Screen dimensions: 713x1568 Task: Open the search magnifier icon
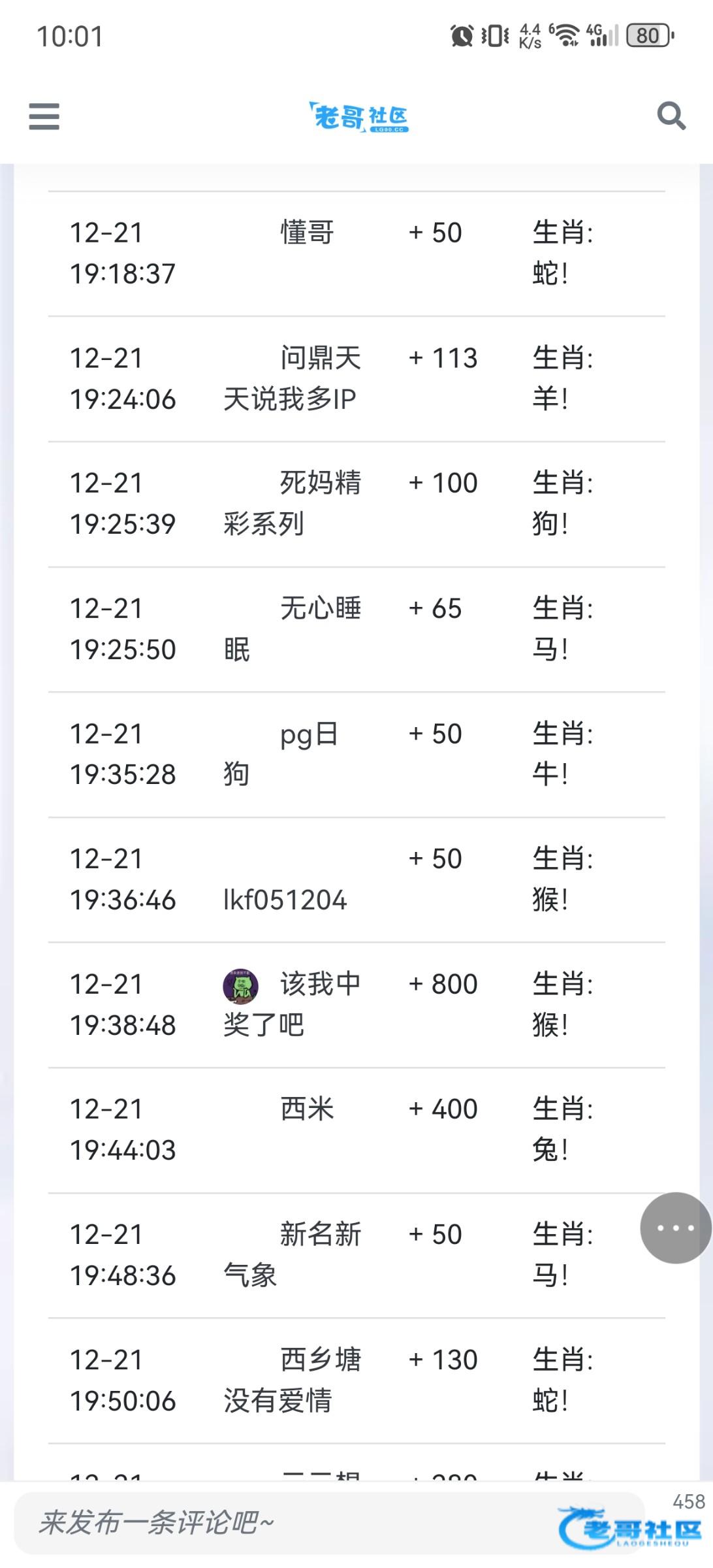click(671, 116)
